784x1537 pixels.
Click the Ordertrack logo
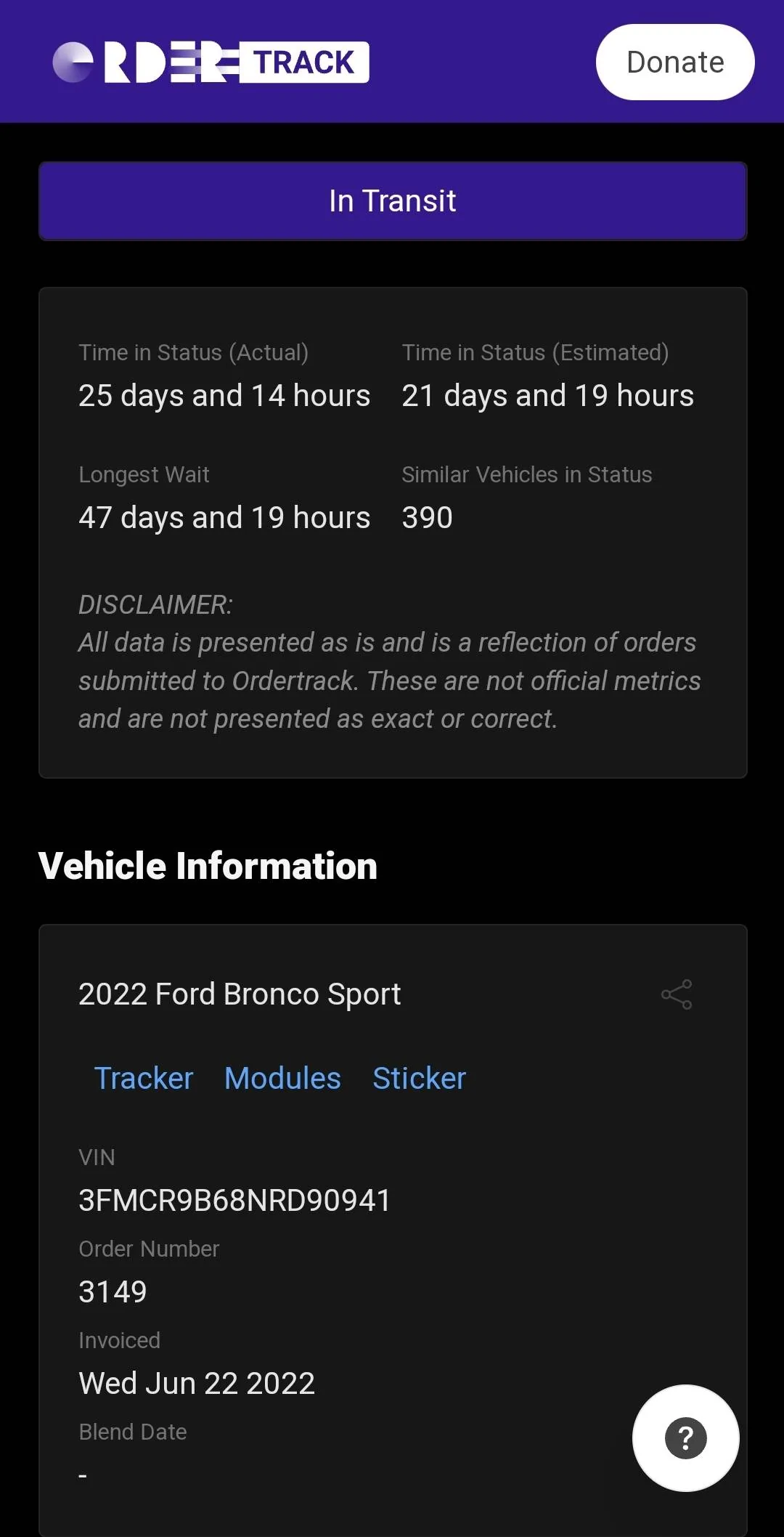(x=211, y=61)
